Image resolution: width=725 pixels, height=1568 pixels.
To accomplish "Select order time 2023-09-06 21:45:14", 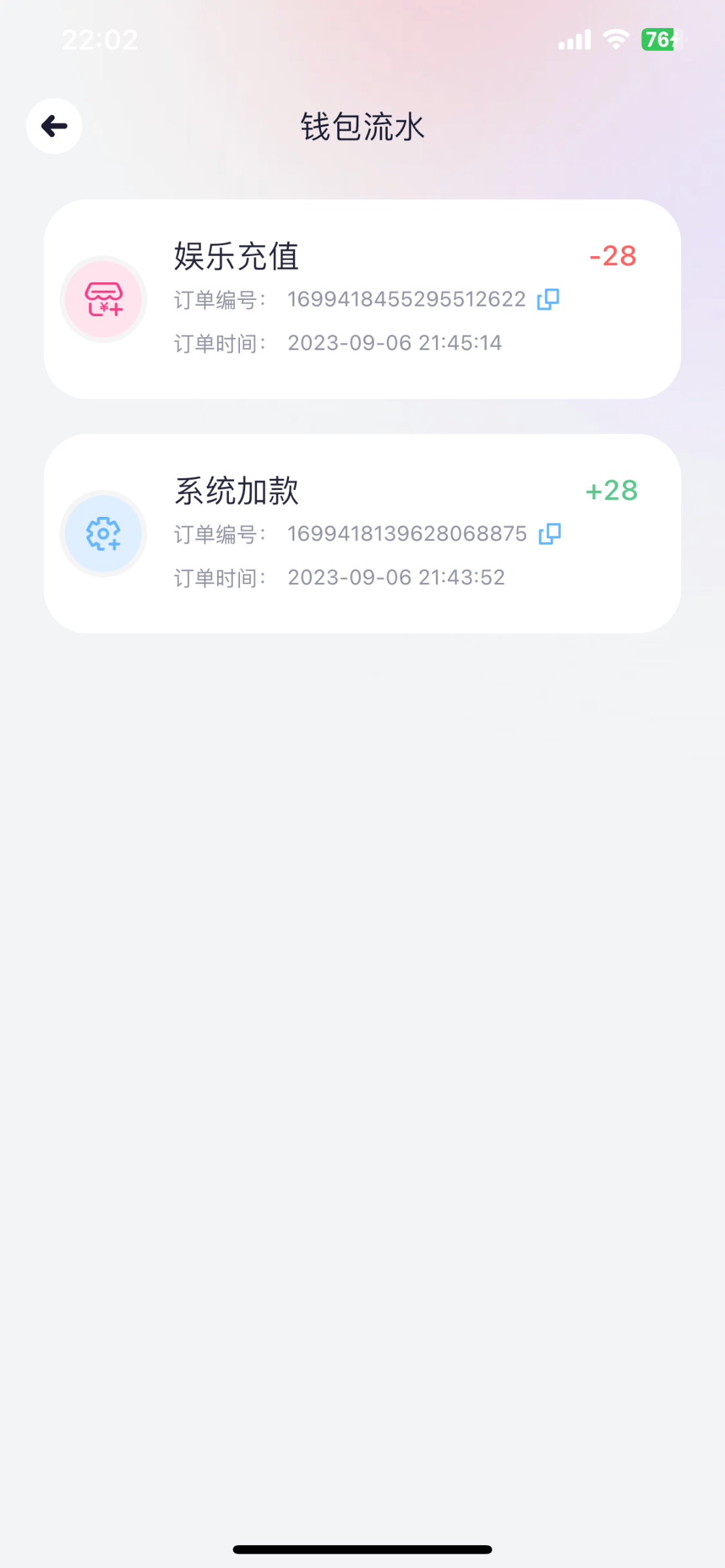I will [396, 342].
